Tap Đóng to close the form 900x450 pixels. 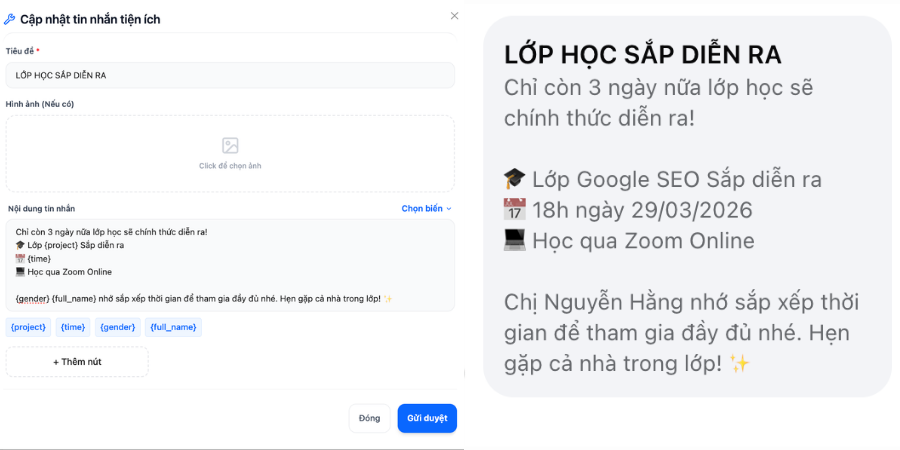point(370,418)
